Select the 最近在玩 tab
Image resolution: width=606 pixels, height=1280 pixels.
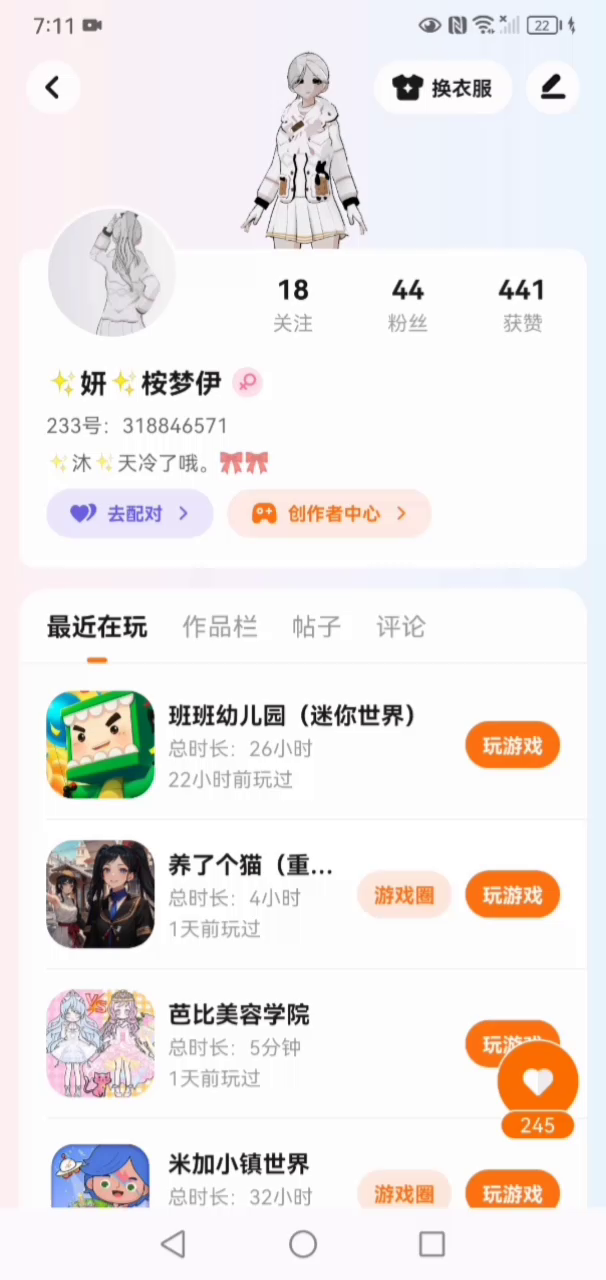pos(97,627)
